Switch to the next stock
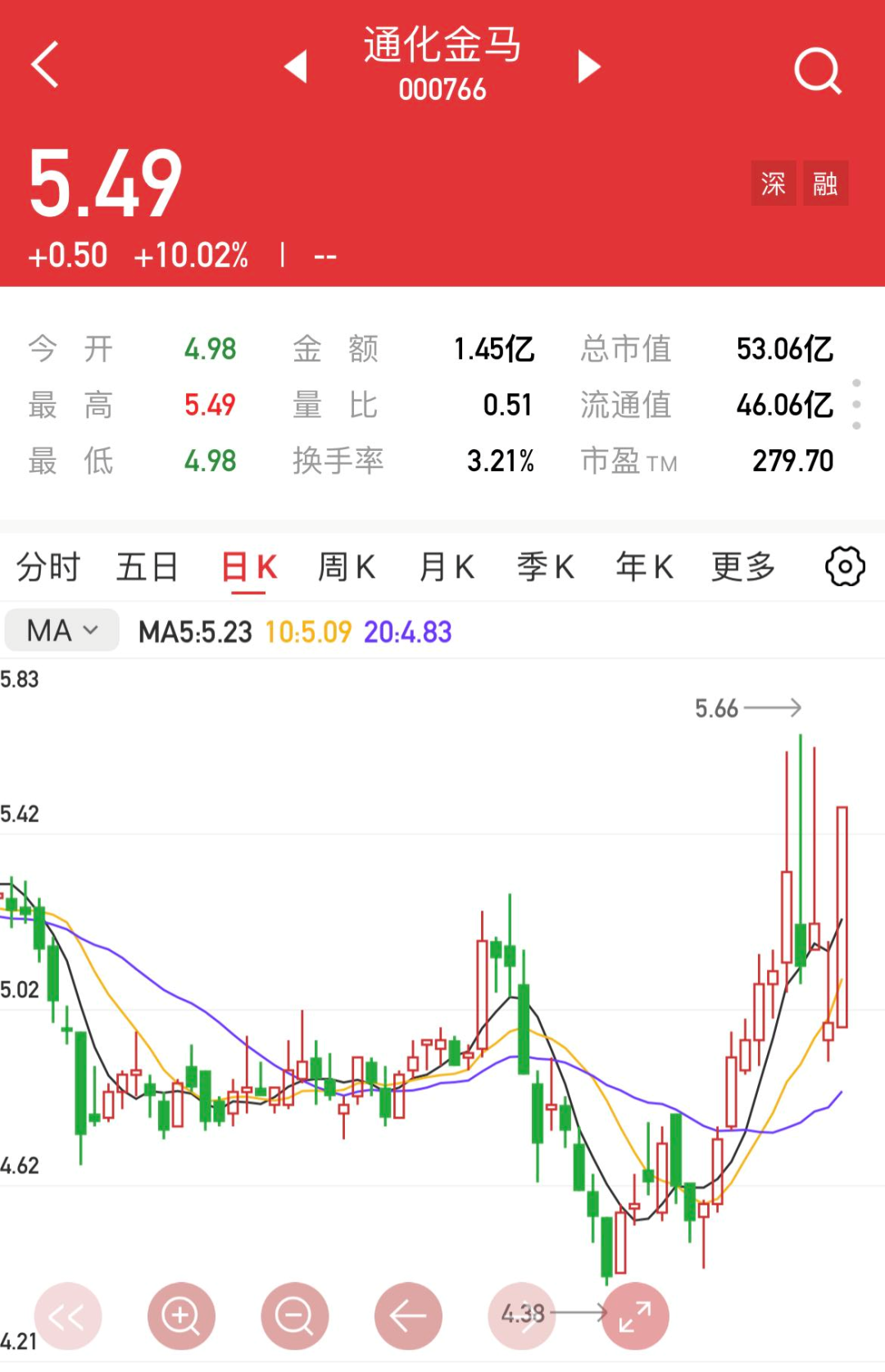 (x=588, y=66)
